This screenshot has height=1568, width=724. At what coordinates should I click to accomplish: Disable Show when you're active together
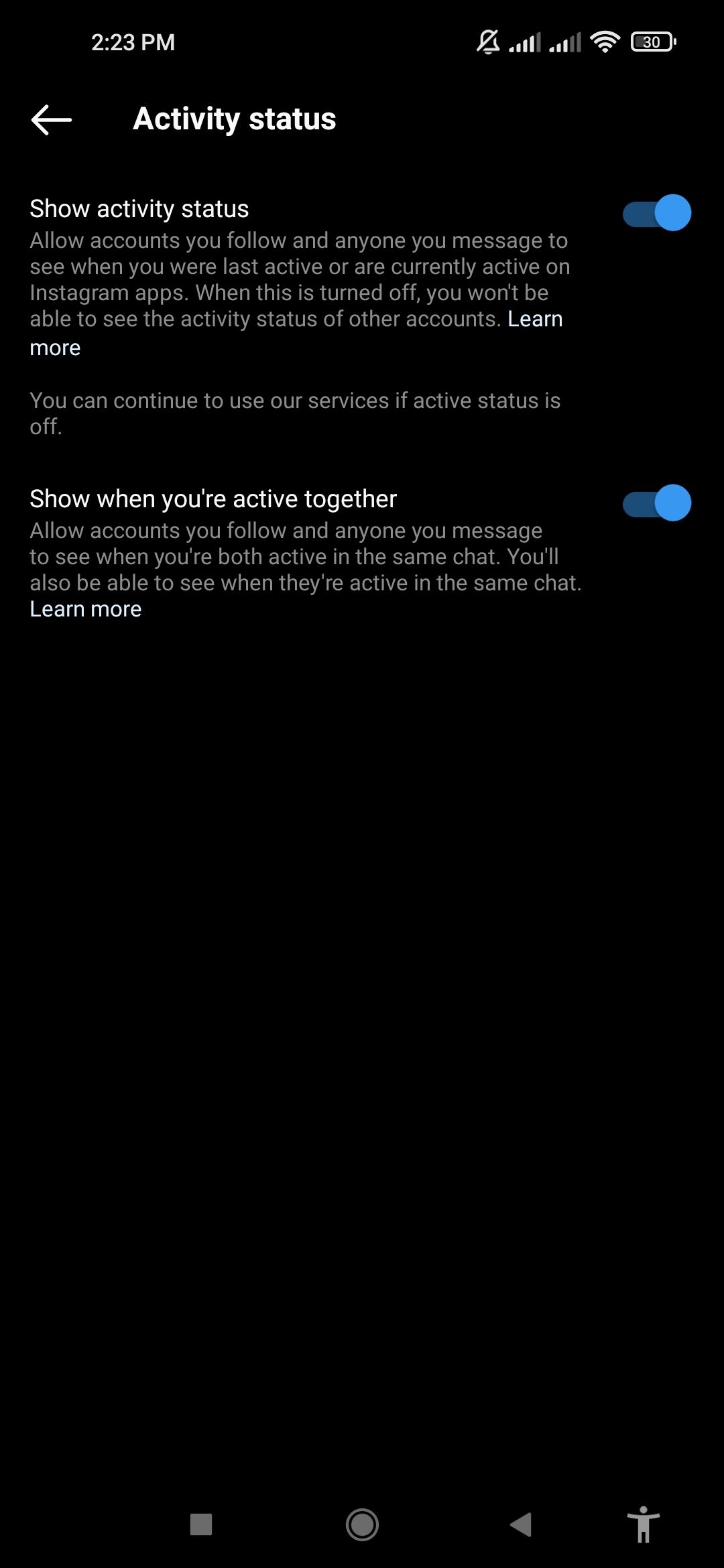pos(657,503)
